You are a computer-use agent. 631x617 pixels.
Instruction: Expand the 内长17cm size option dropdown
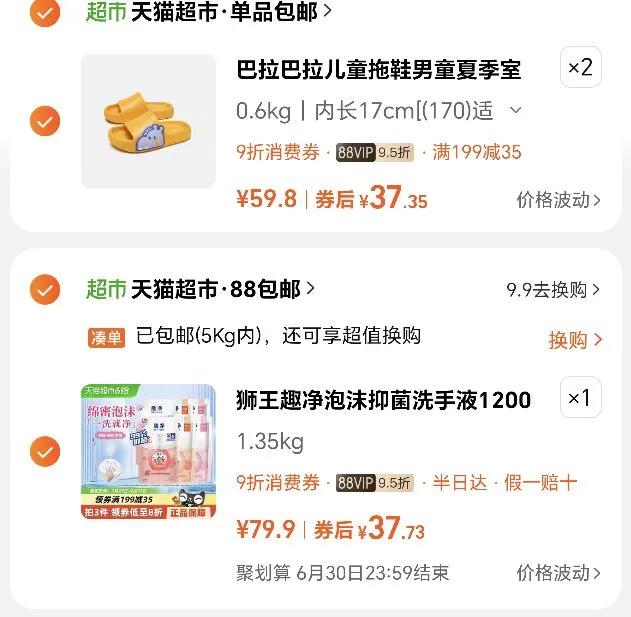[515, 111]
